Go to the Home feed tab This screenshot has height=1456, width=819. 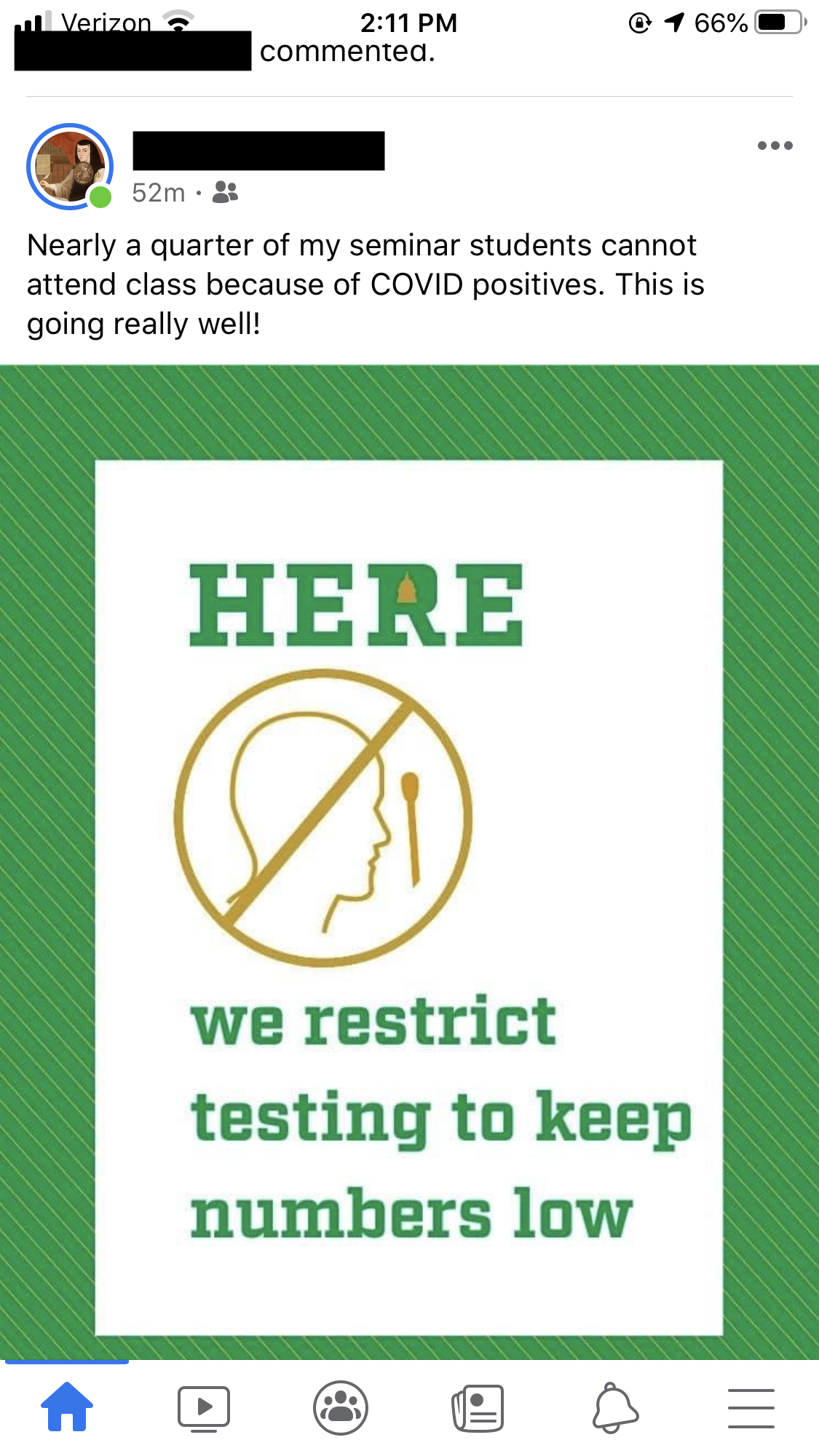point(67,1407)
